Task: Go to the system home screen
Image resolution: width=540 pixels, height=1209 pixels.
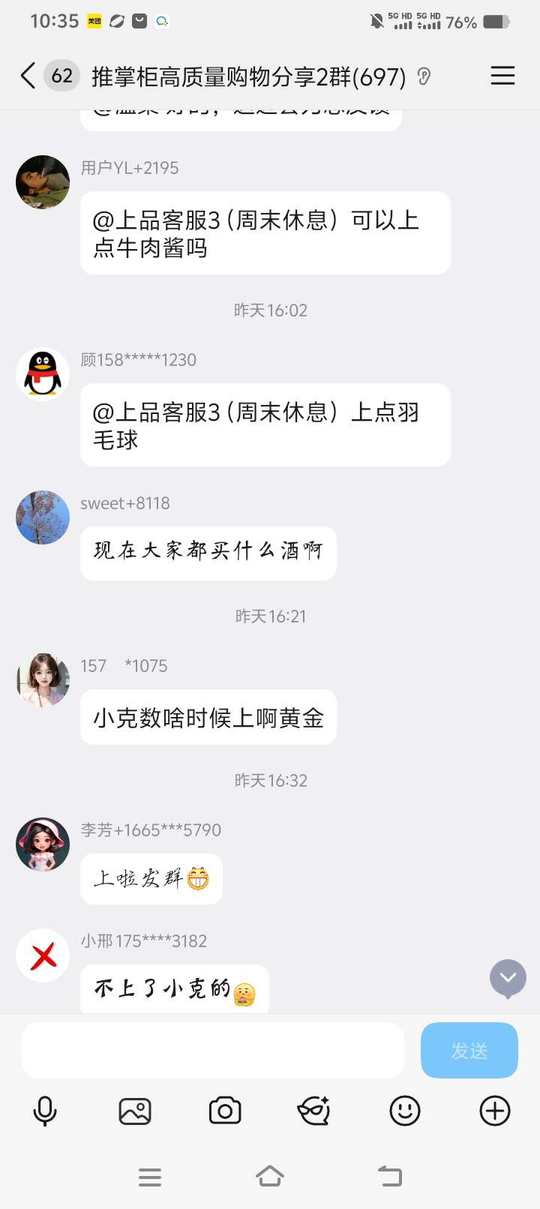Action: pyautogui.click(x=270, y=1177)
